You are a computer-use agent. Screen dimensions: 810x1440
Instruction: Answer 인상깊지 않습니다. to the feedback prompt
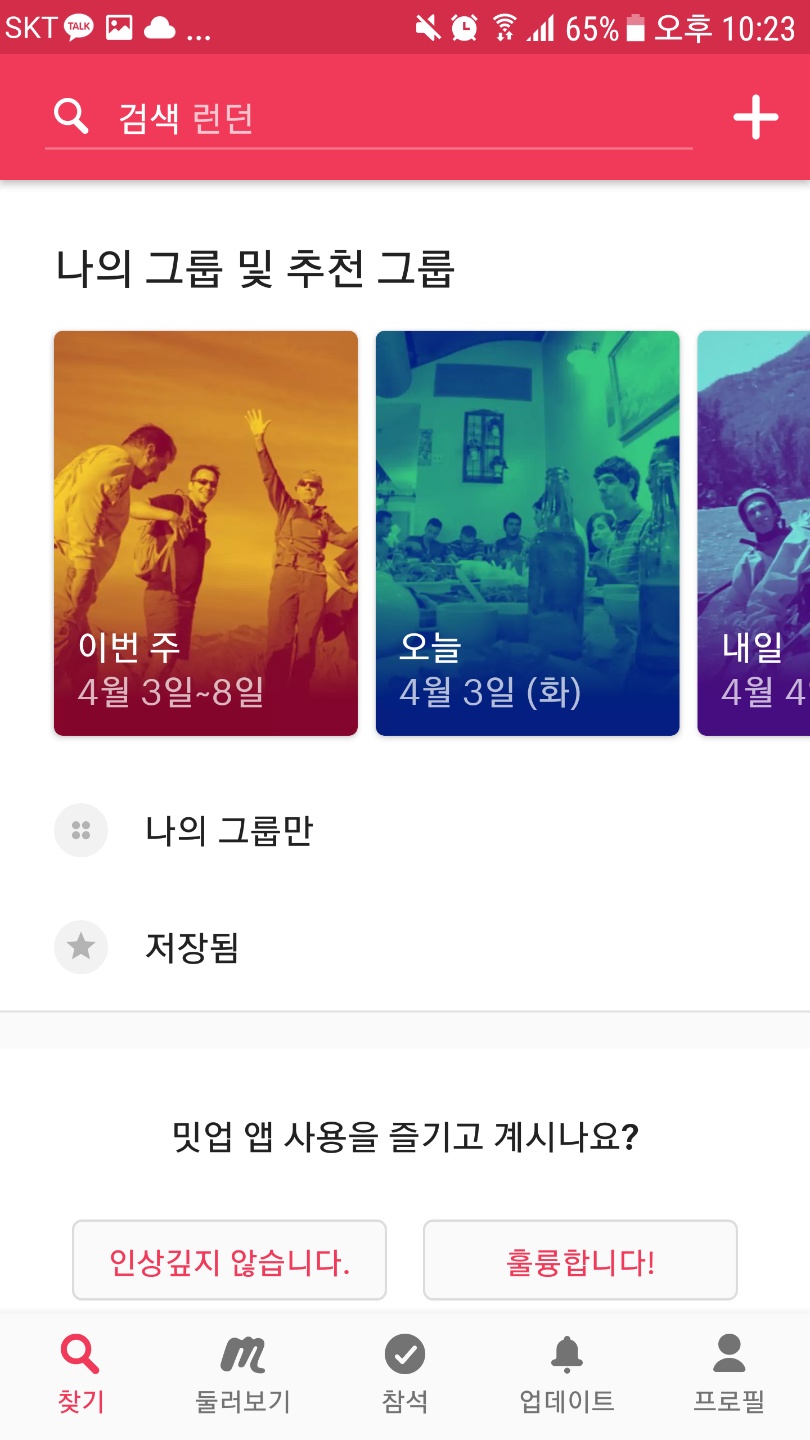point(229,1260)
